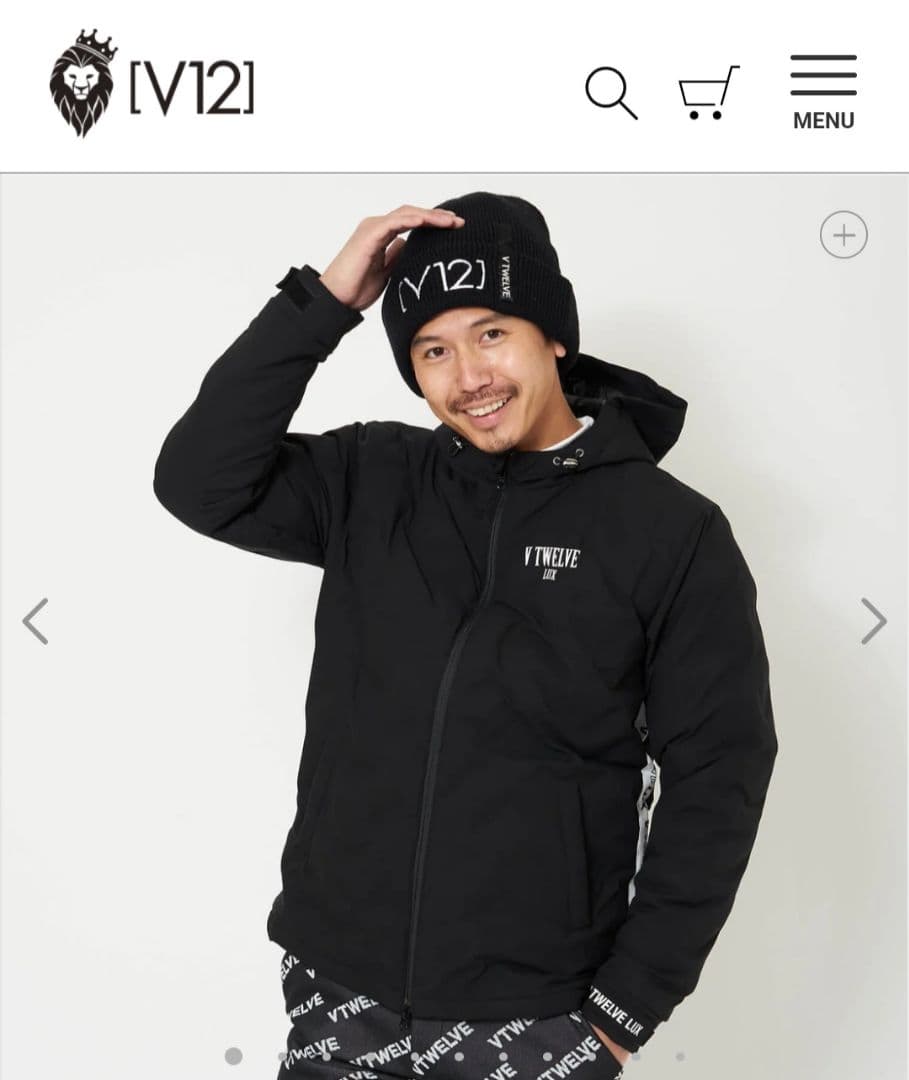Image resolution: width=909 pixels, height=1080 pixels.
Task: Go to V12 home via logo
Action: pyautogui.click(x=152, y=84)
